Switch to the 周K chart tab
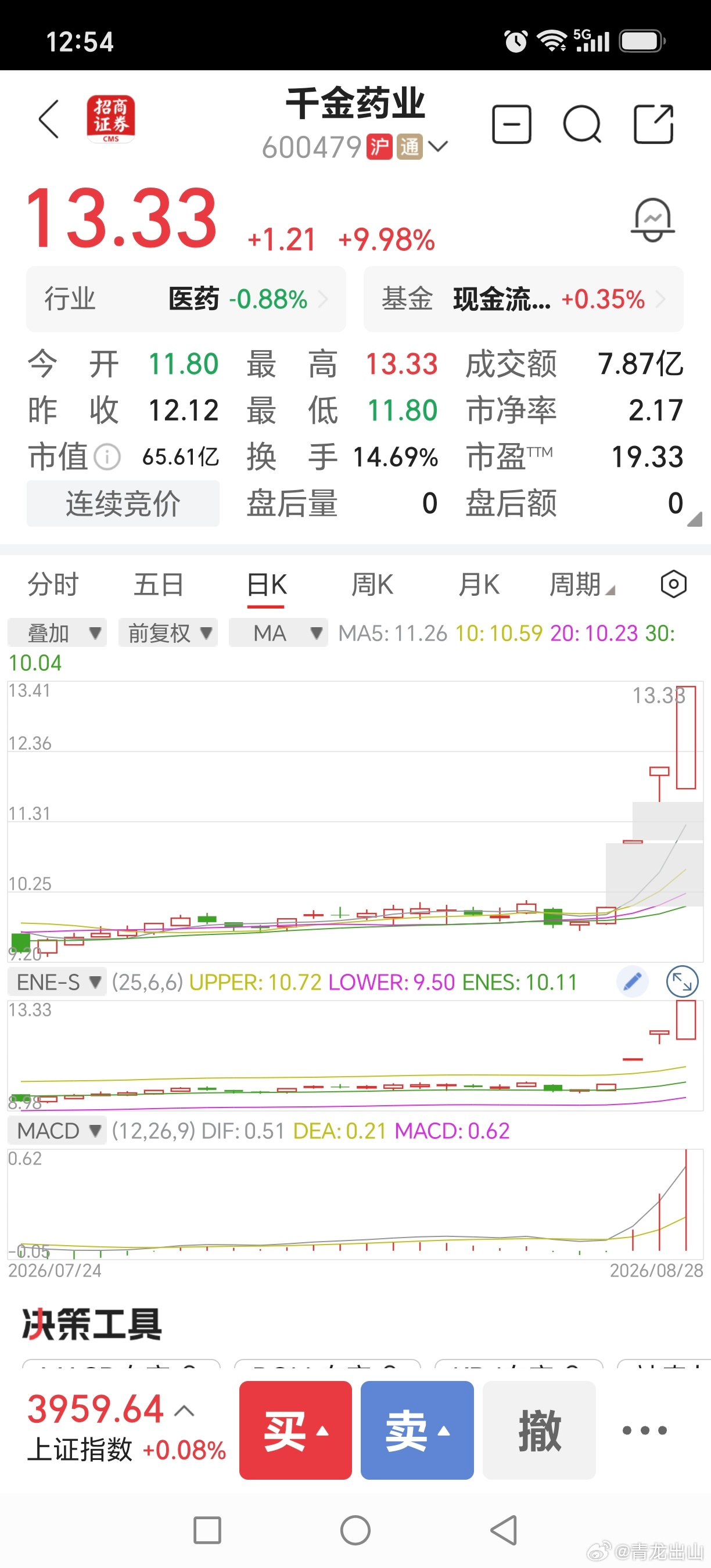This screenshot has height=1568, width=711. tap(372, 585)
